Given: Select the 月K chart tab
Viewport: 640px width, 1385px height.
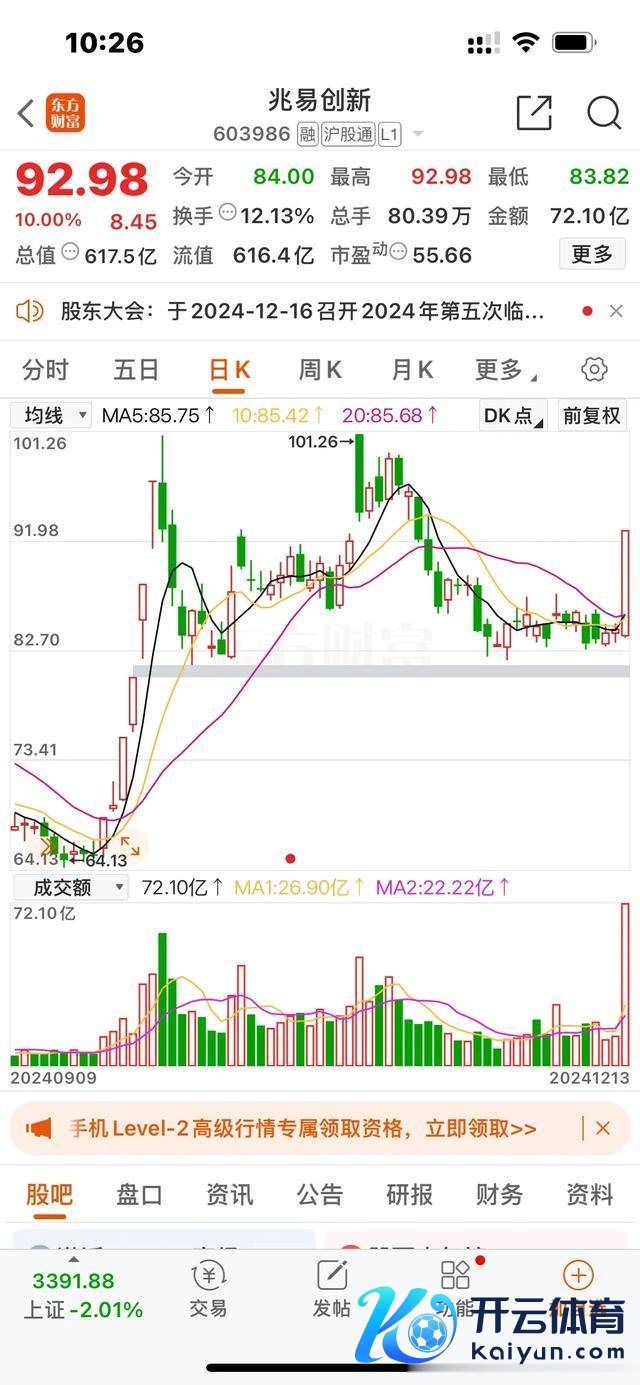Looking at the screenshot, I should tap(412, 370).
